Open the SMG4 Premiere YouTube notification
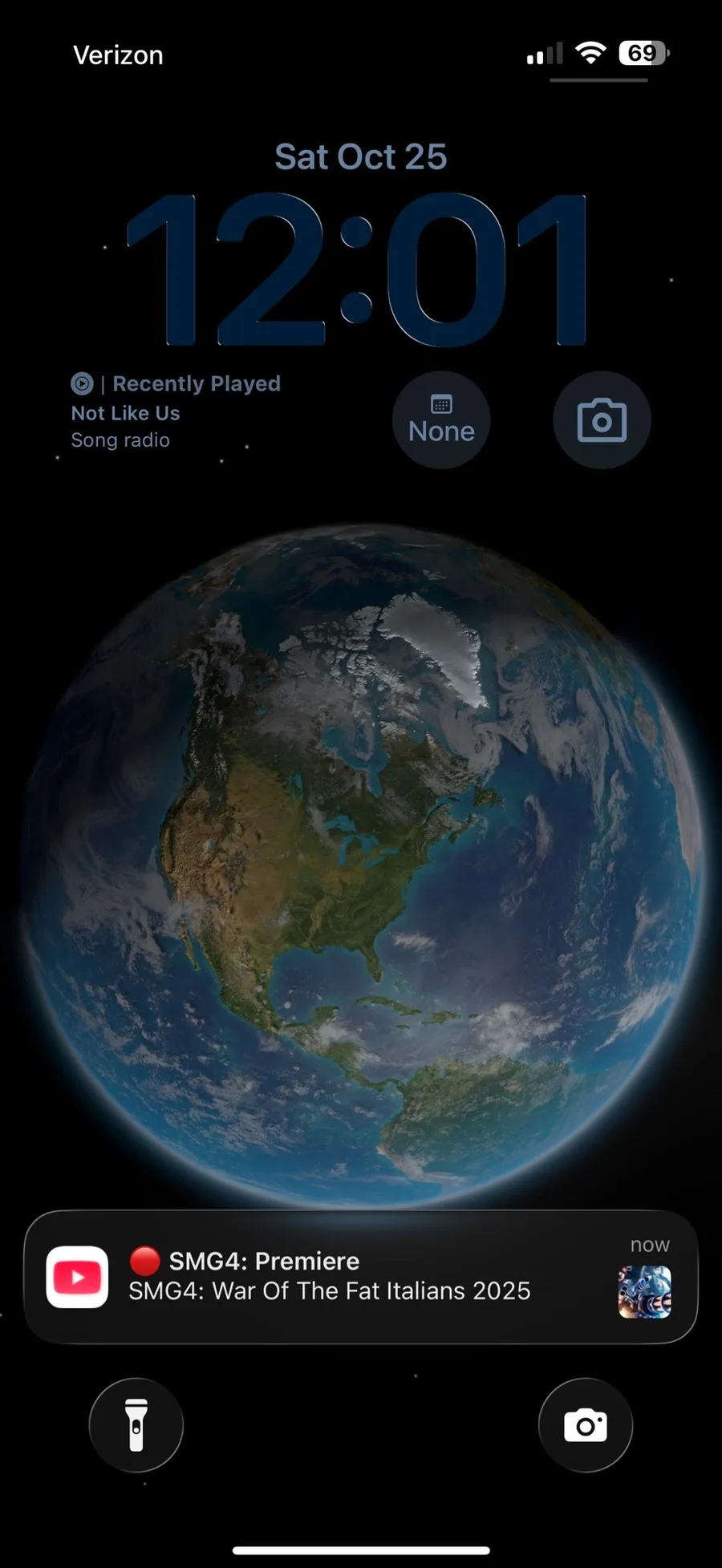This screenshot has height=1568, width=722. click(x=361, y=1276)
